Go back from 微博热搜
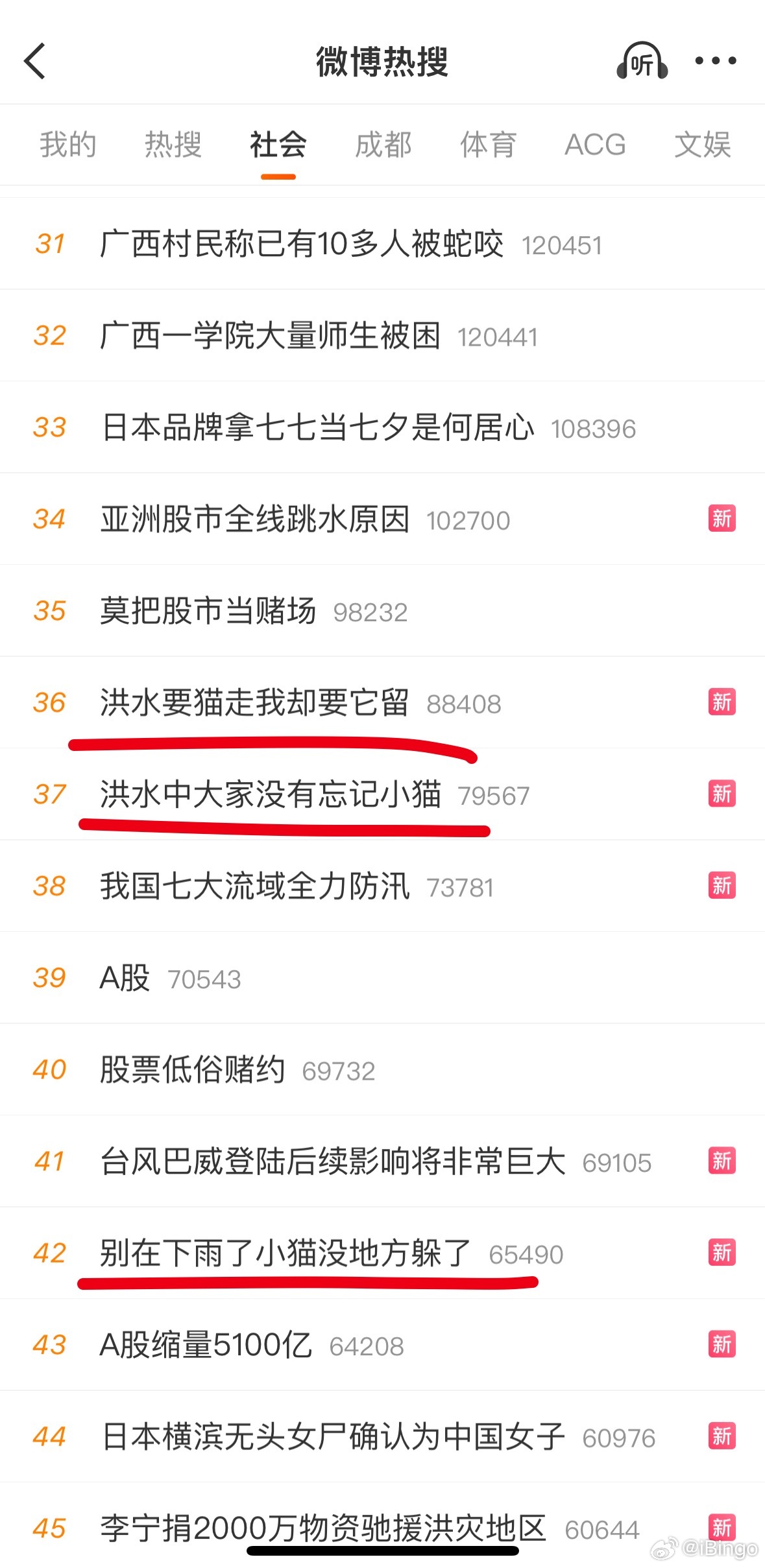 (x=35, y=61)
